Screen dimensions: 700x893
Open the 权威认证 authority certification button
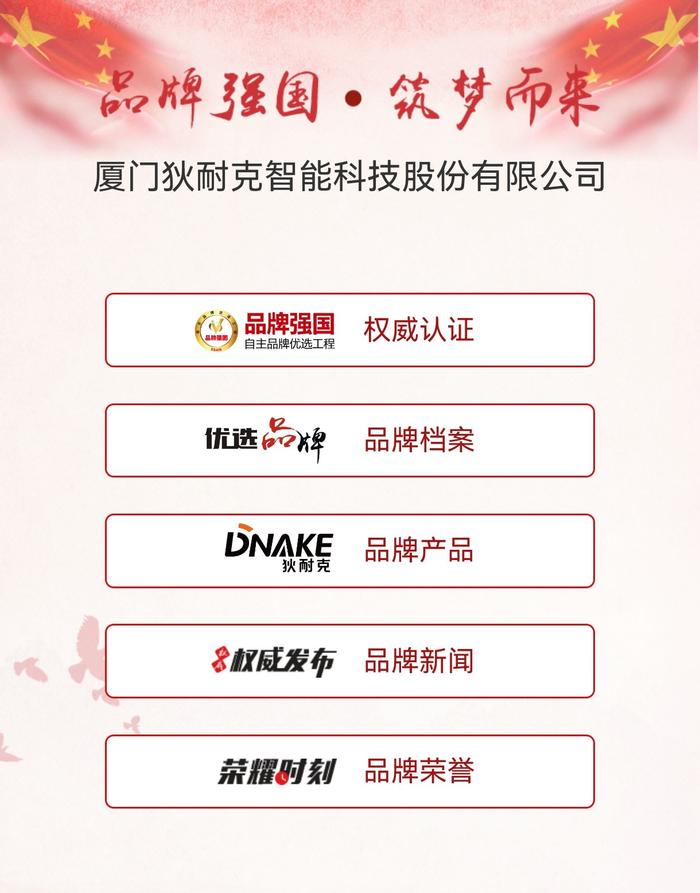click(350, 330)
